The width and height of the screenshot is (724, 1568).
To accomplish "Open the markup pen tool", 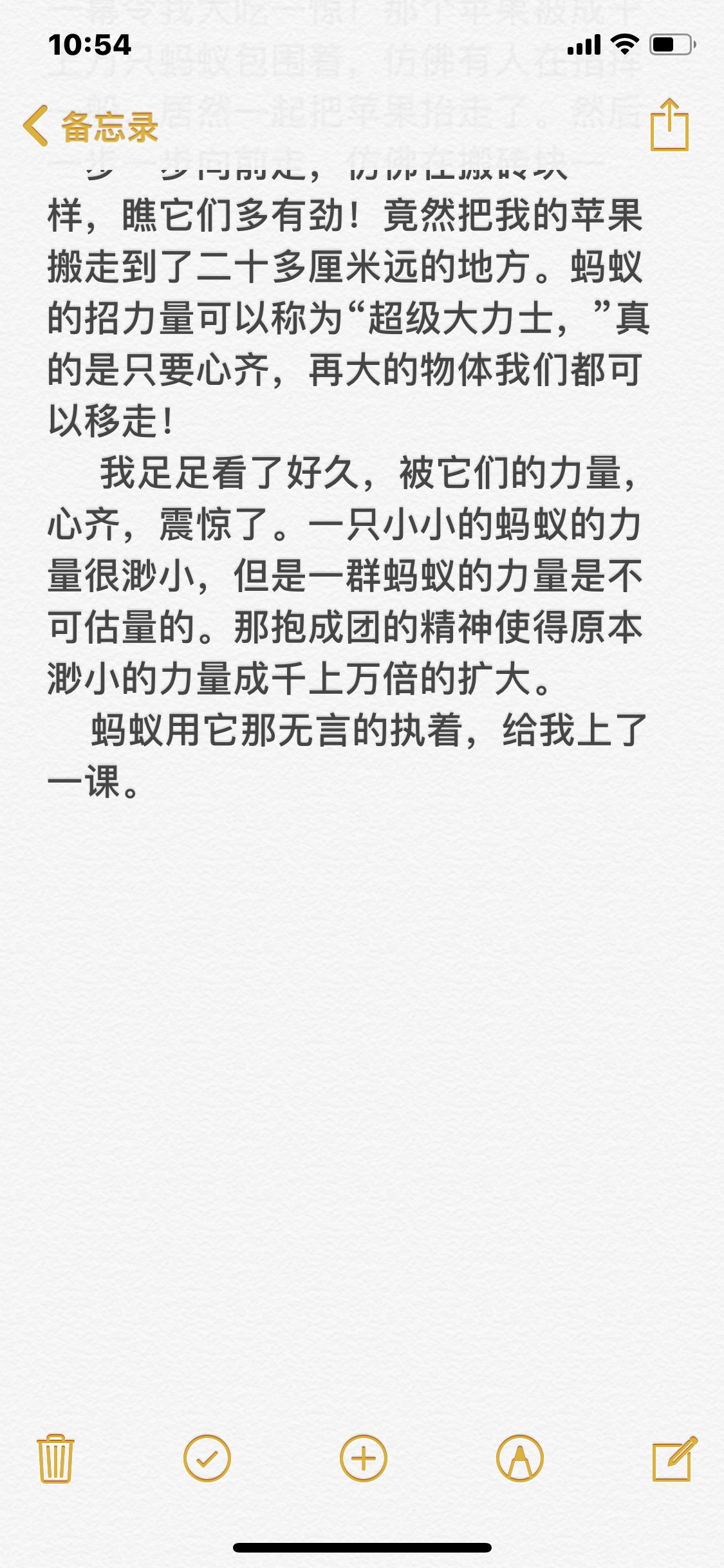I will coord(520,1459).
